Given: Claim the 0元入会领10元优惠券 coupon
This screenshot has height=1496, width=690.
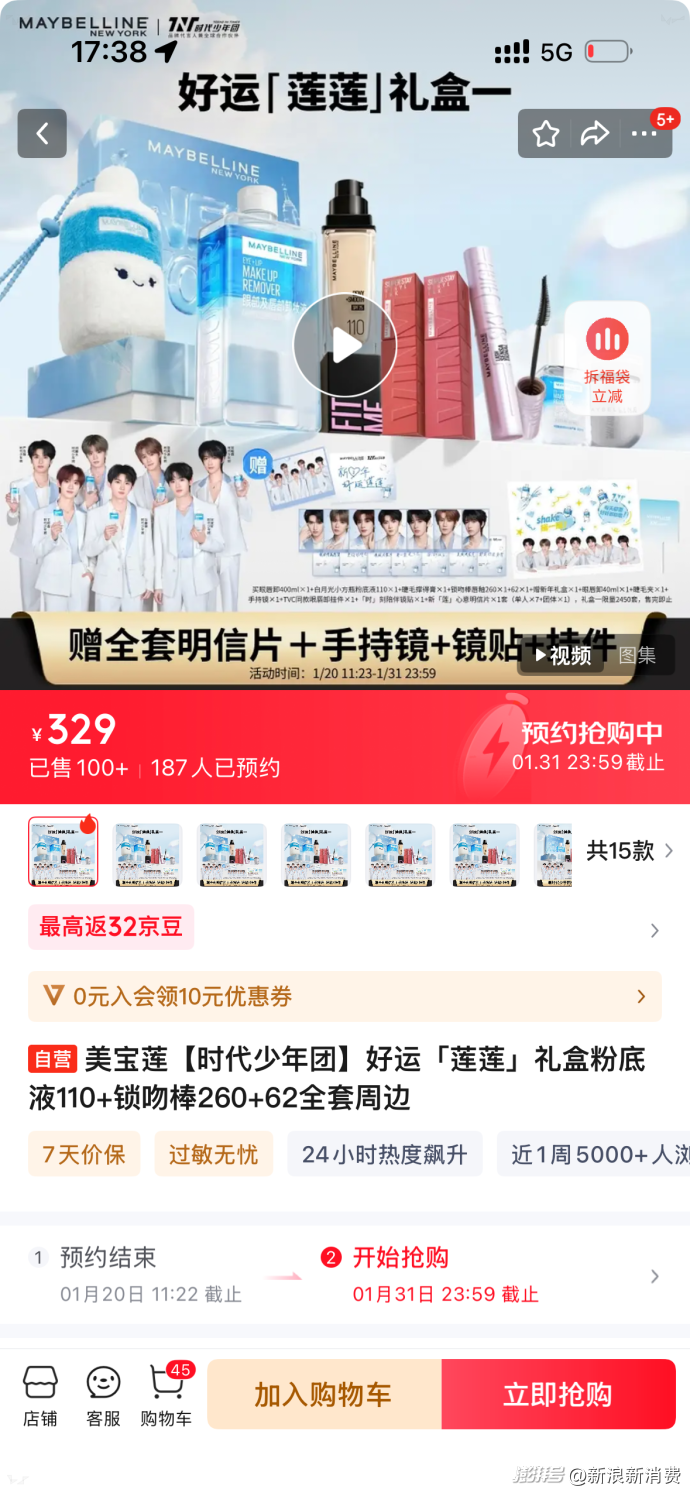Looking at the screenshot, I should tap(345, 996).
